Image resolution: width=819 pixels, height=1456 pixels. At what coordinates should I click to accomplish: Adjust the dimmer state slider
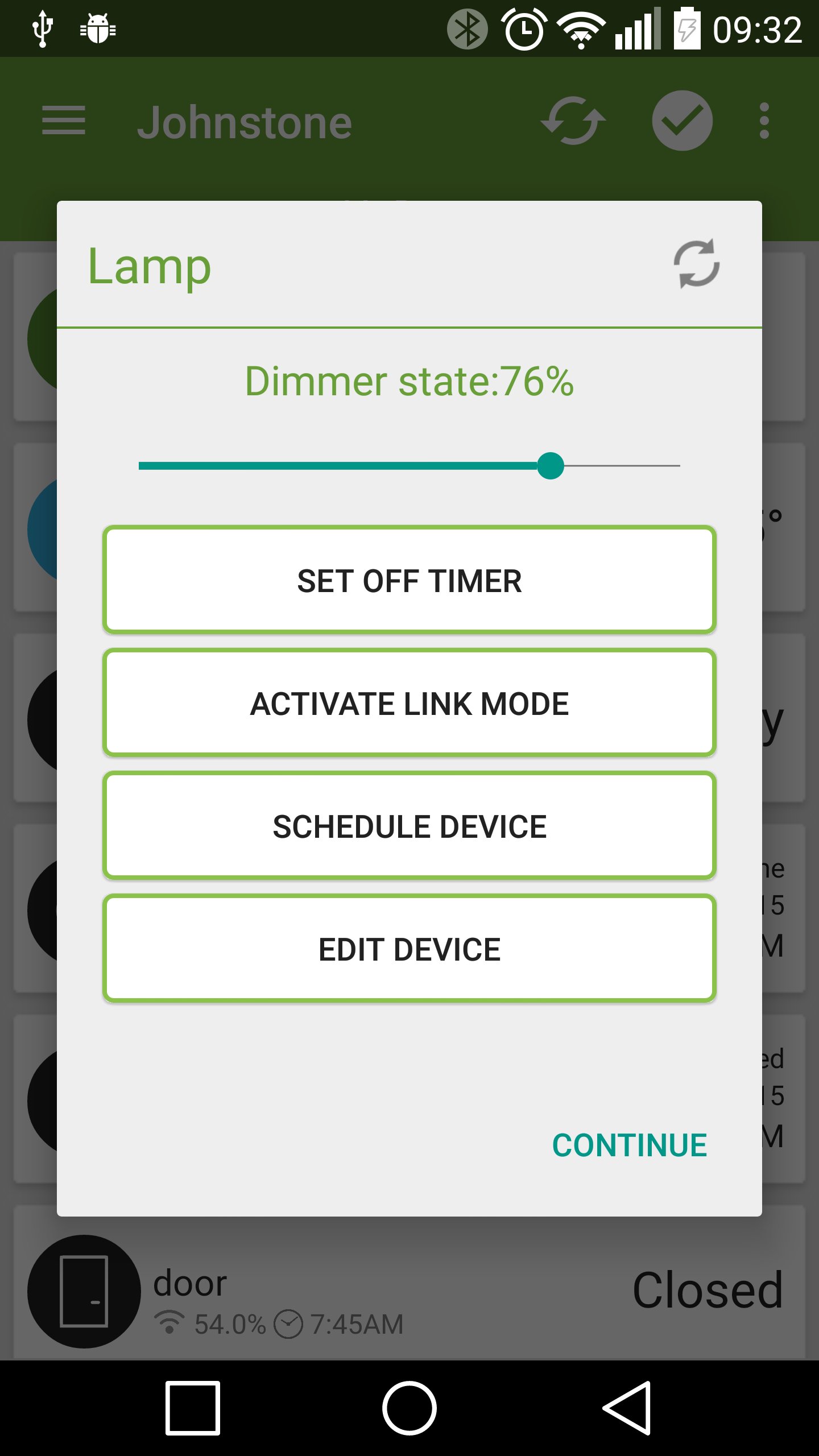tap(550, 466)
